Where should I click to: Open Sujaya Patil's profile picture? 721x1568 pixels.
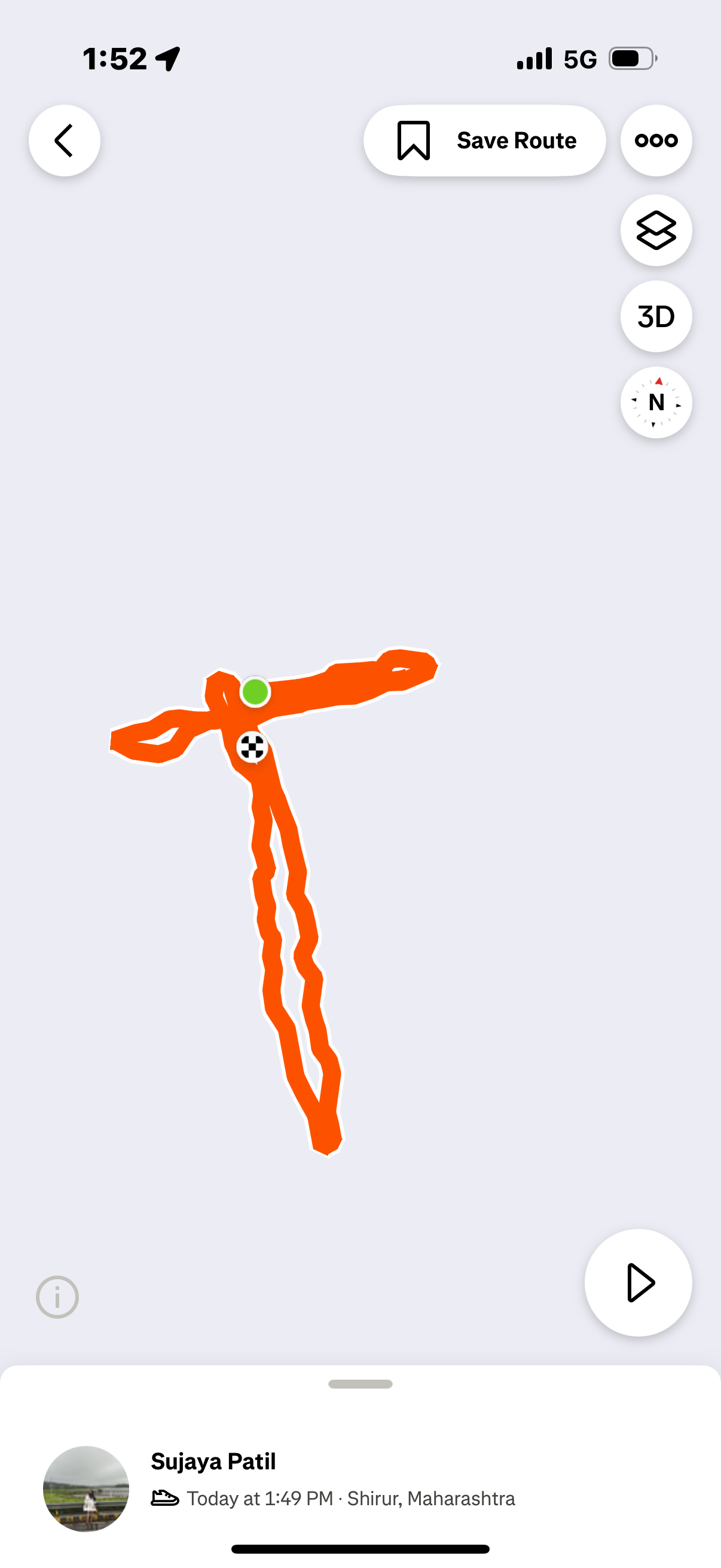pyautogui.click(x=85, y=1488)
